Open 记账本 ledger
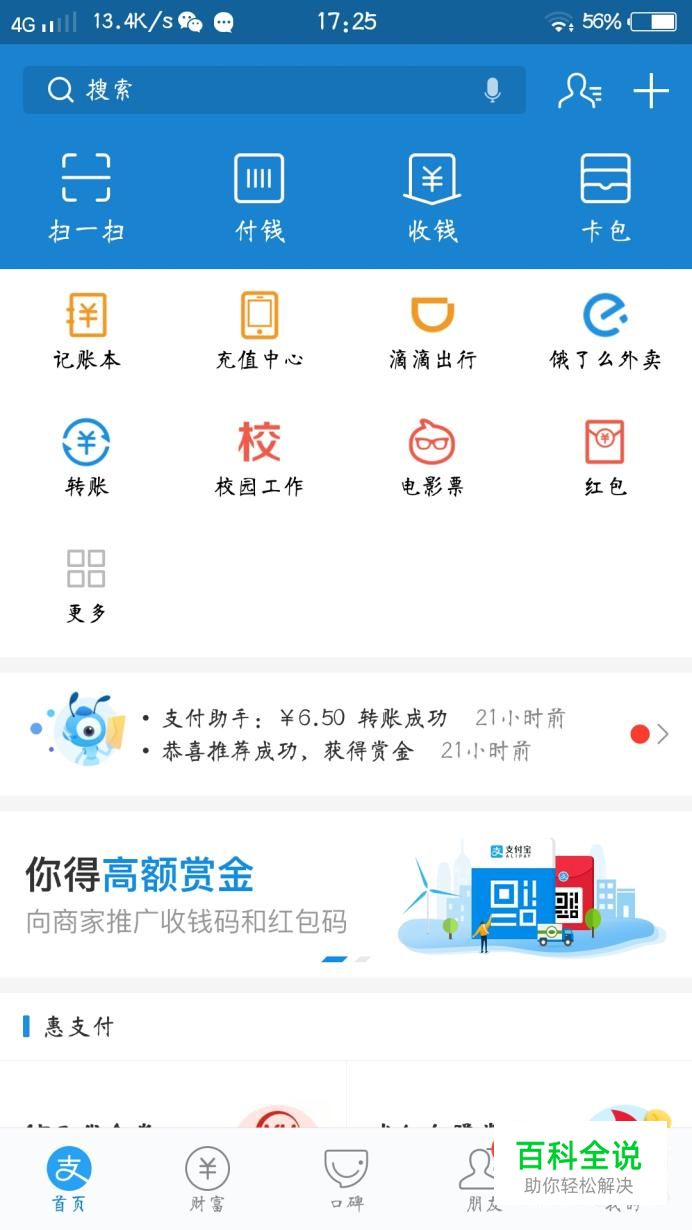Viewport: 692px width, 1230px height. tap(86, 331)
